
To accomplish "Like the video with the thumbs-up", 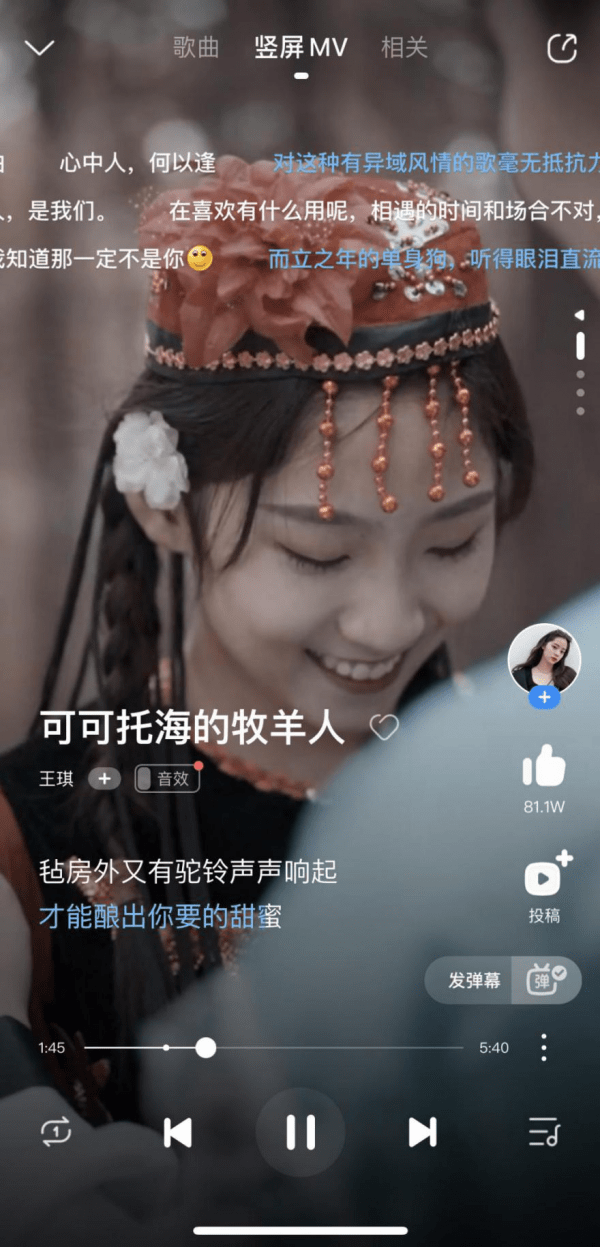I will point(544,768).
